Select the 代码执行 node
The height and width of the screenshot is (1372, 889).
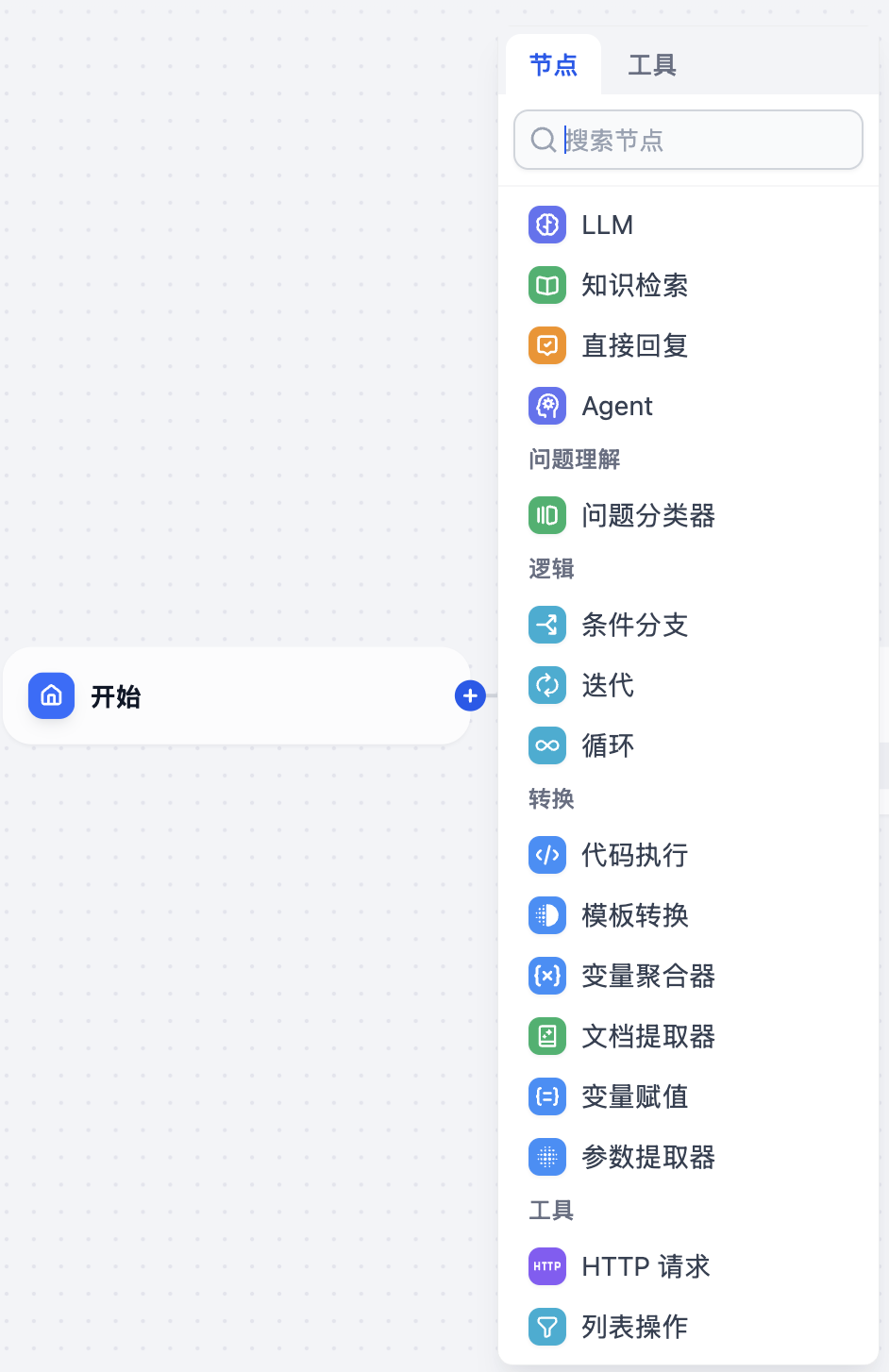pos(633,855)
